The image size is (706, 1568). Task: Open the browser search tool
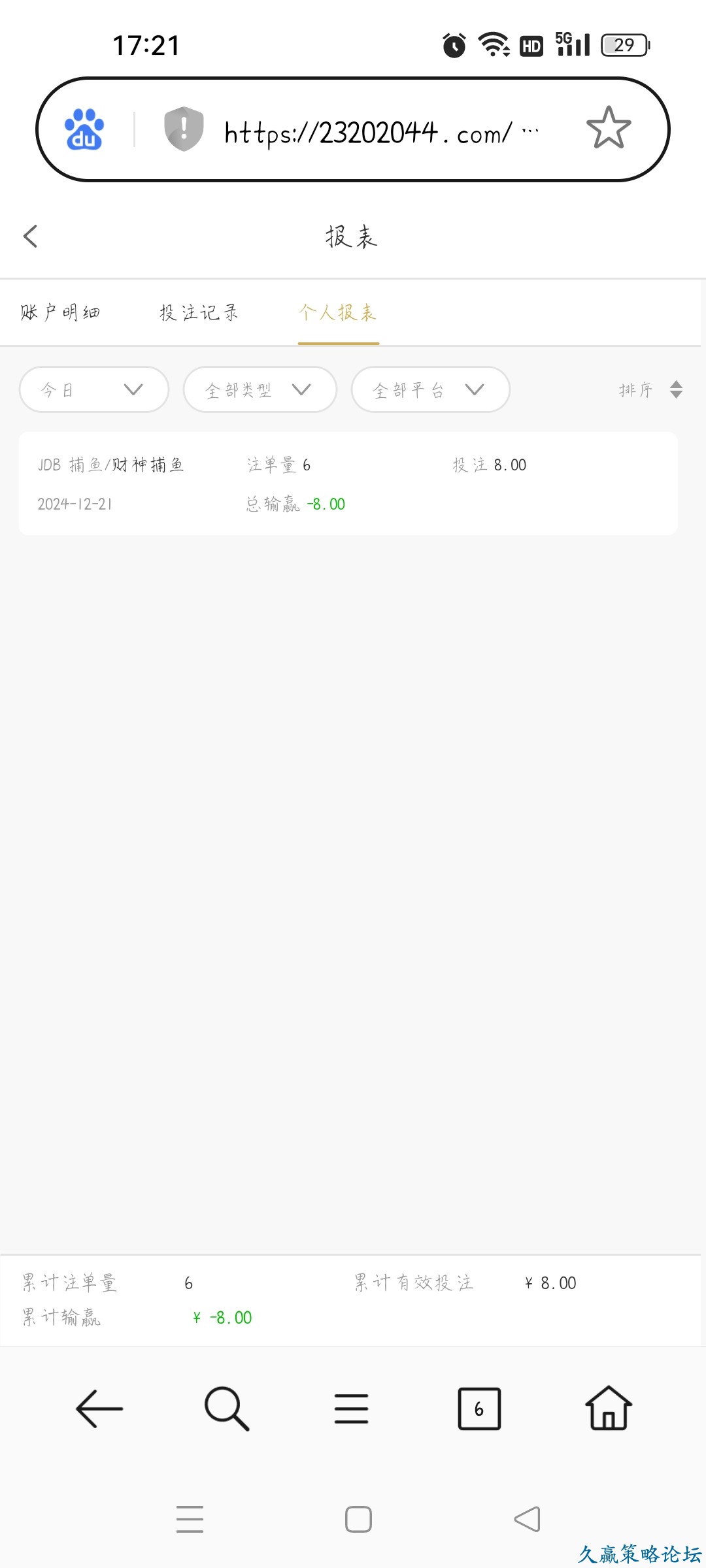pyautogui.click(x=226, y=1409)
